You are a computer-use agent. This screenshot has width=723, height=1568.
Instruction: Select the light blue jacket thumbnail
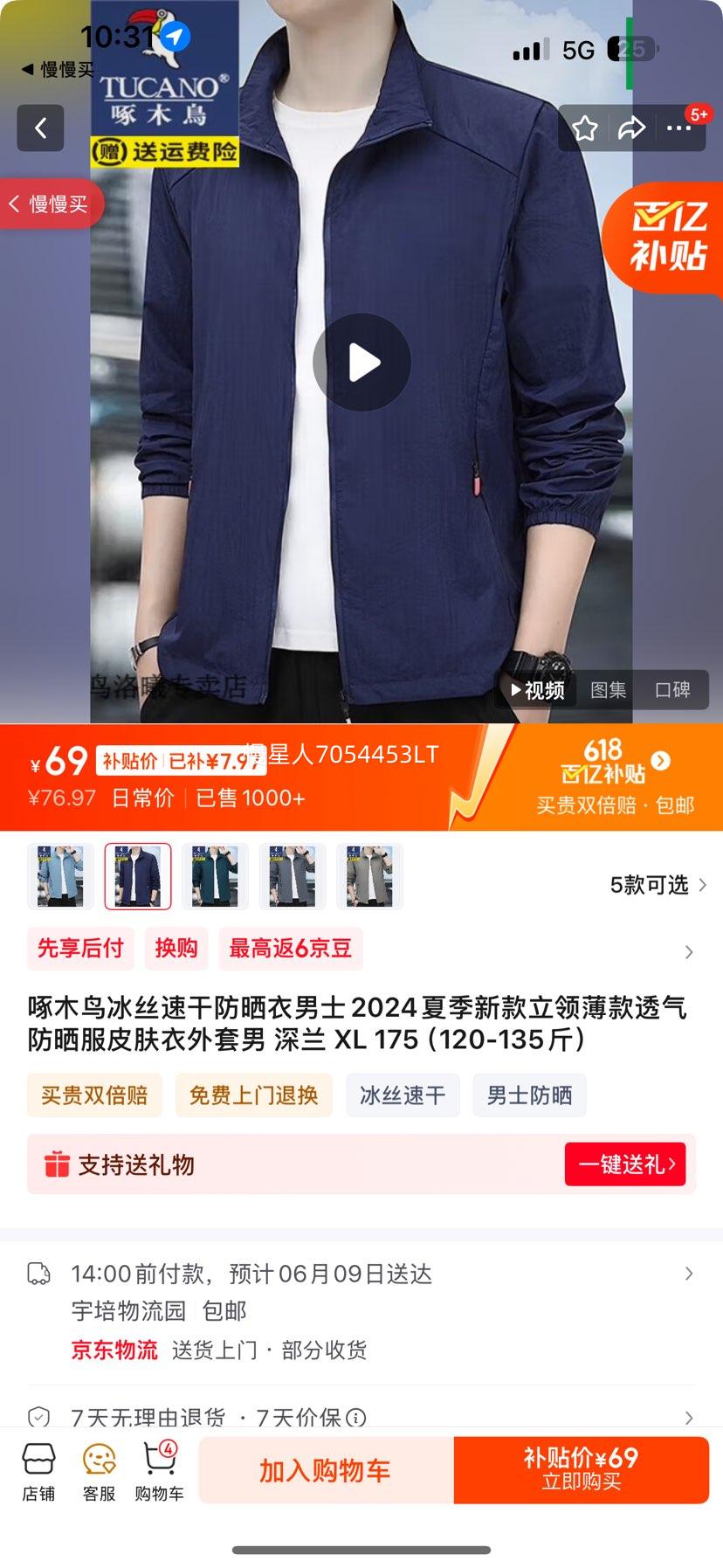(60, 876)
